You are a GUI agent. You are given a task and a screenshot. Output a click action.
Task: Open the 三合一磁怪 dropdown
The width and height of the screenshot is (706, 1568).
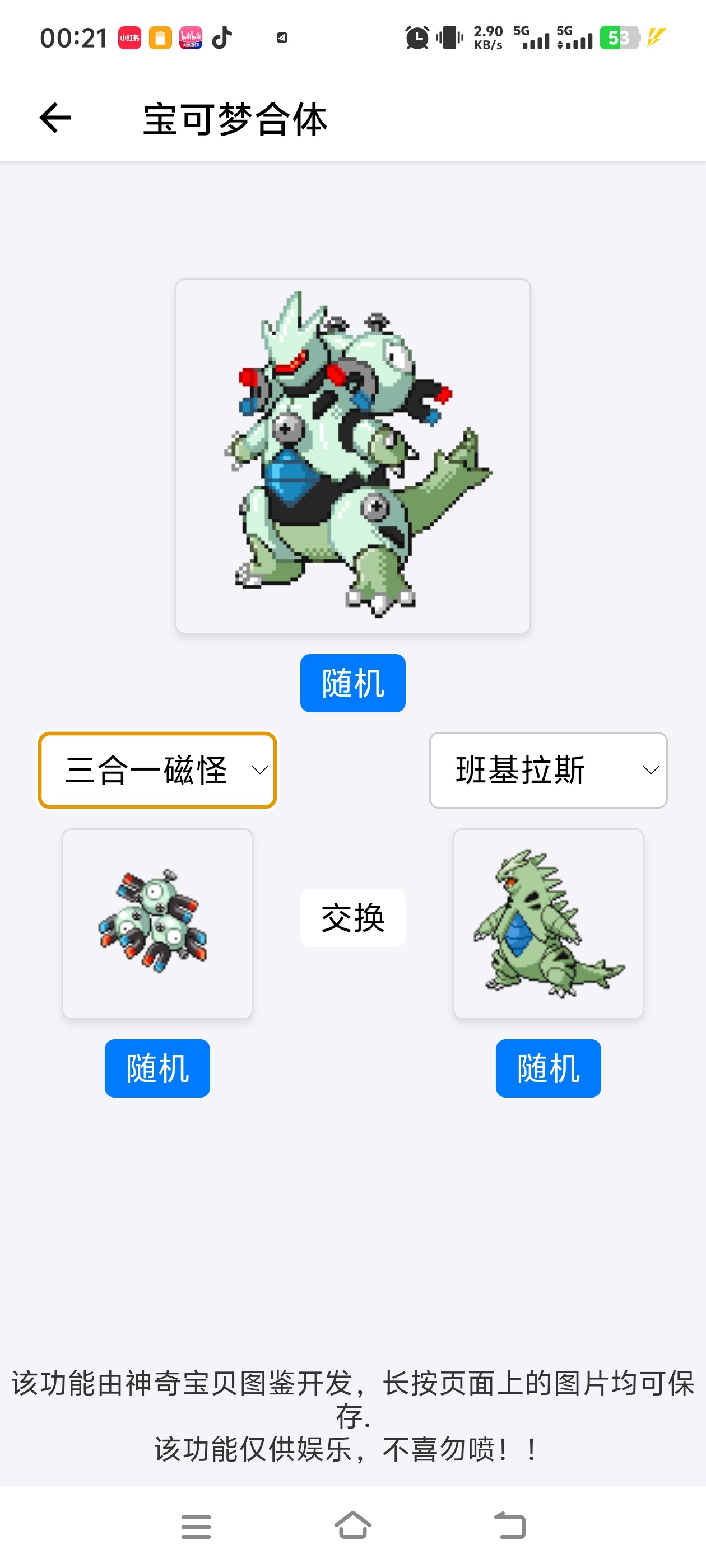coord(157,770)
